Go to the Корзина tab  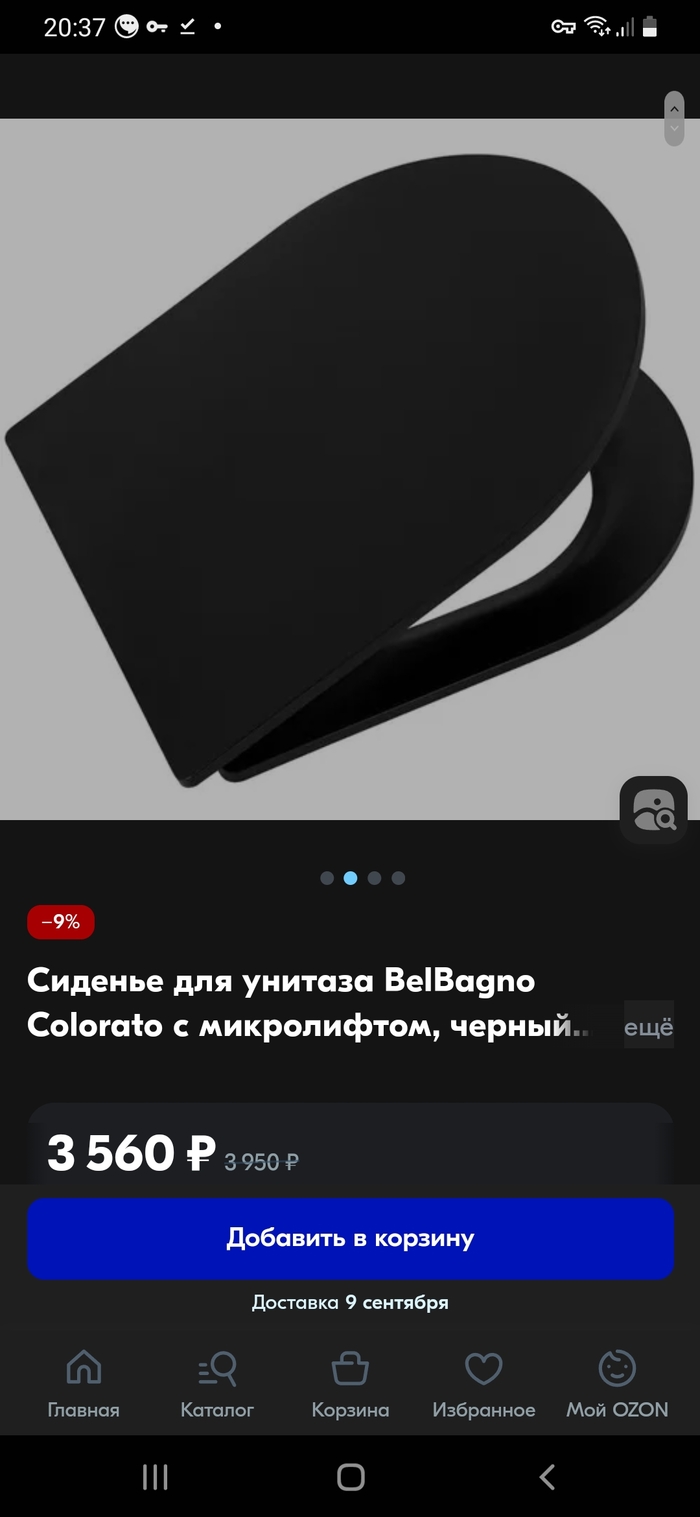tap(350, 1384)
